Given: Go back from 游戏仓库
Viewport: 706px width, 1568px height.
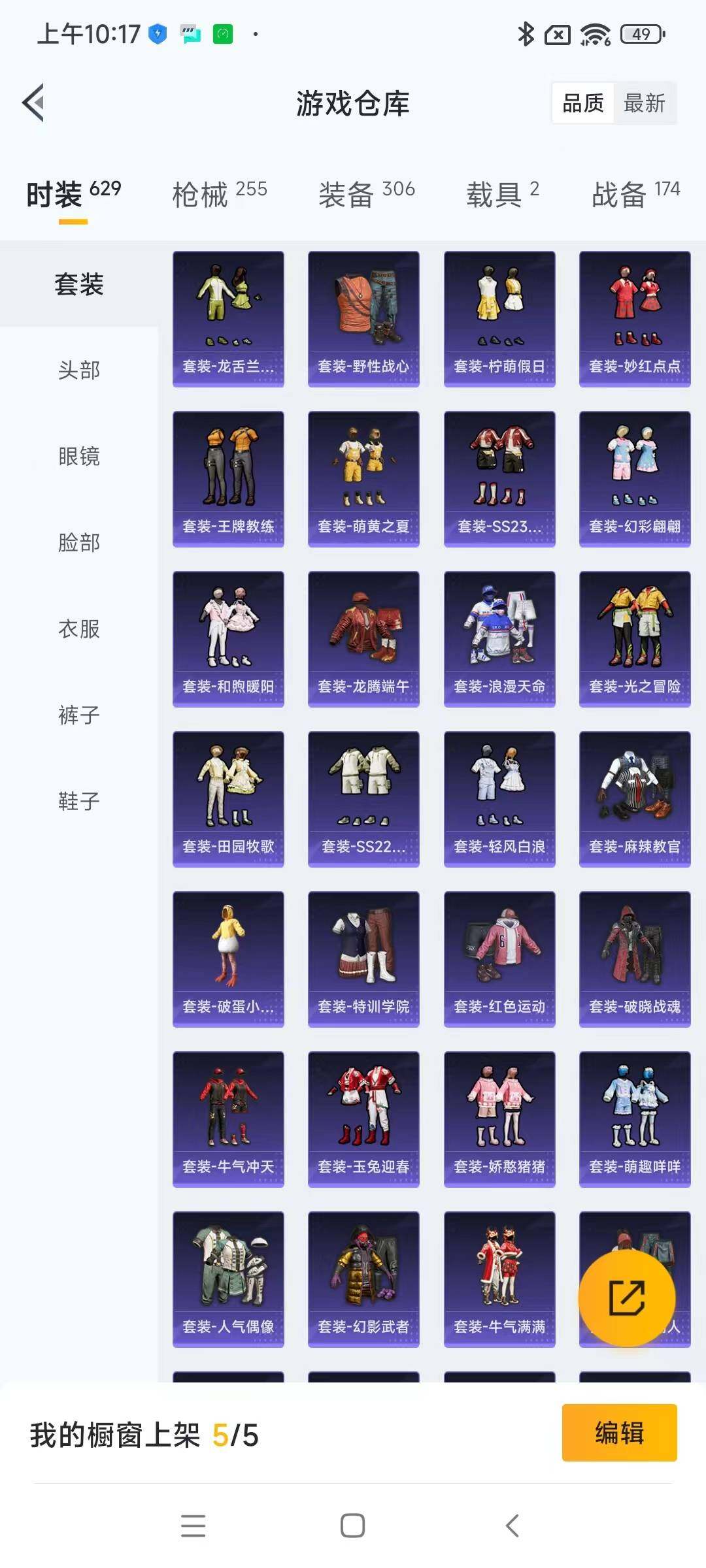Looking at the screenshot, I should pyautogui.click(x=34, y=103).
